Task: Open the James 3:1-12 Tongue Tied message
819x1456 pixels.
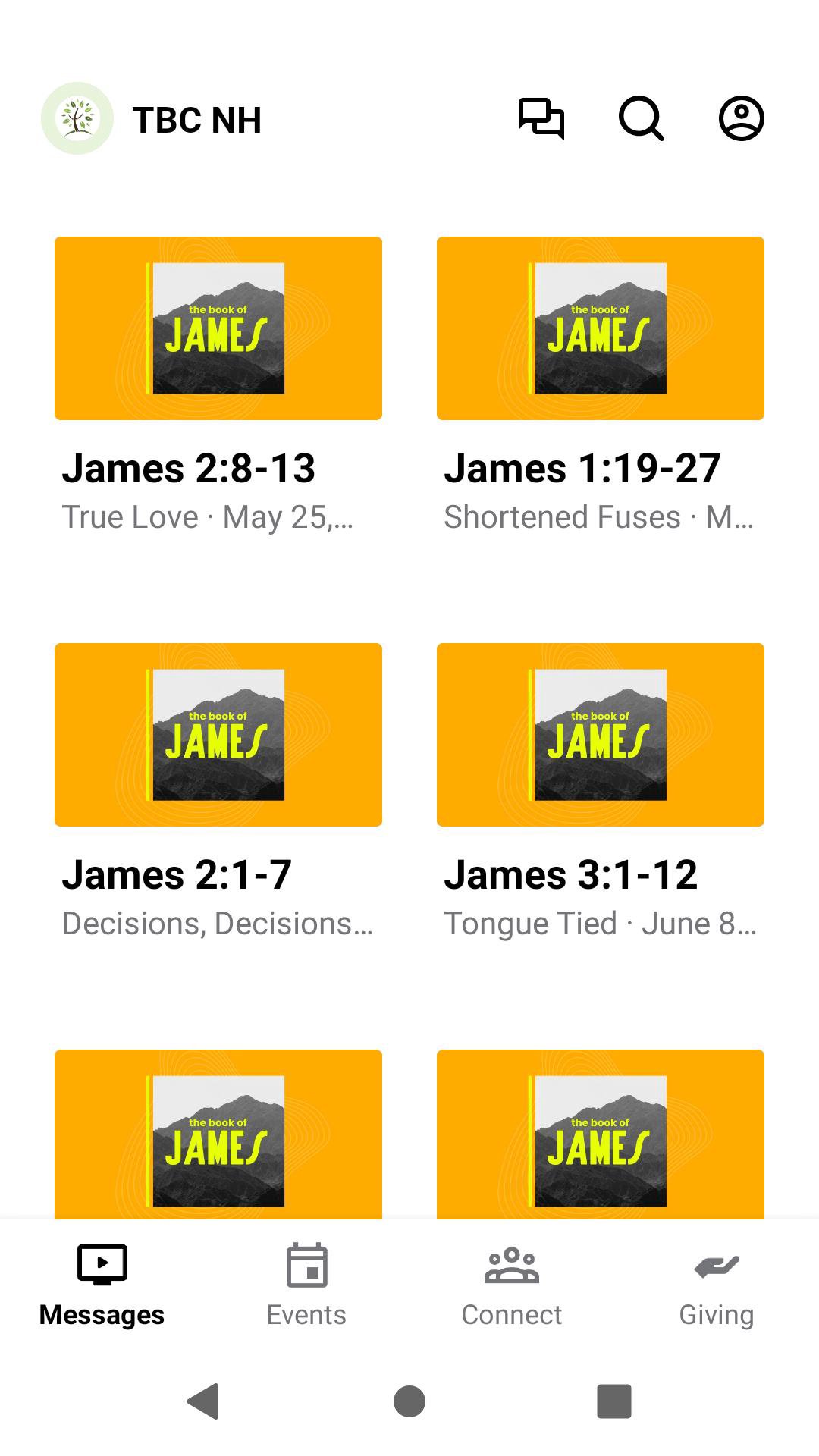Action: pos(601,735)
